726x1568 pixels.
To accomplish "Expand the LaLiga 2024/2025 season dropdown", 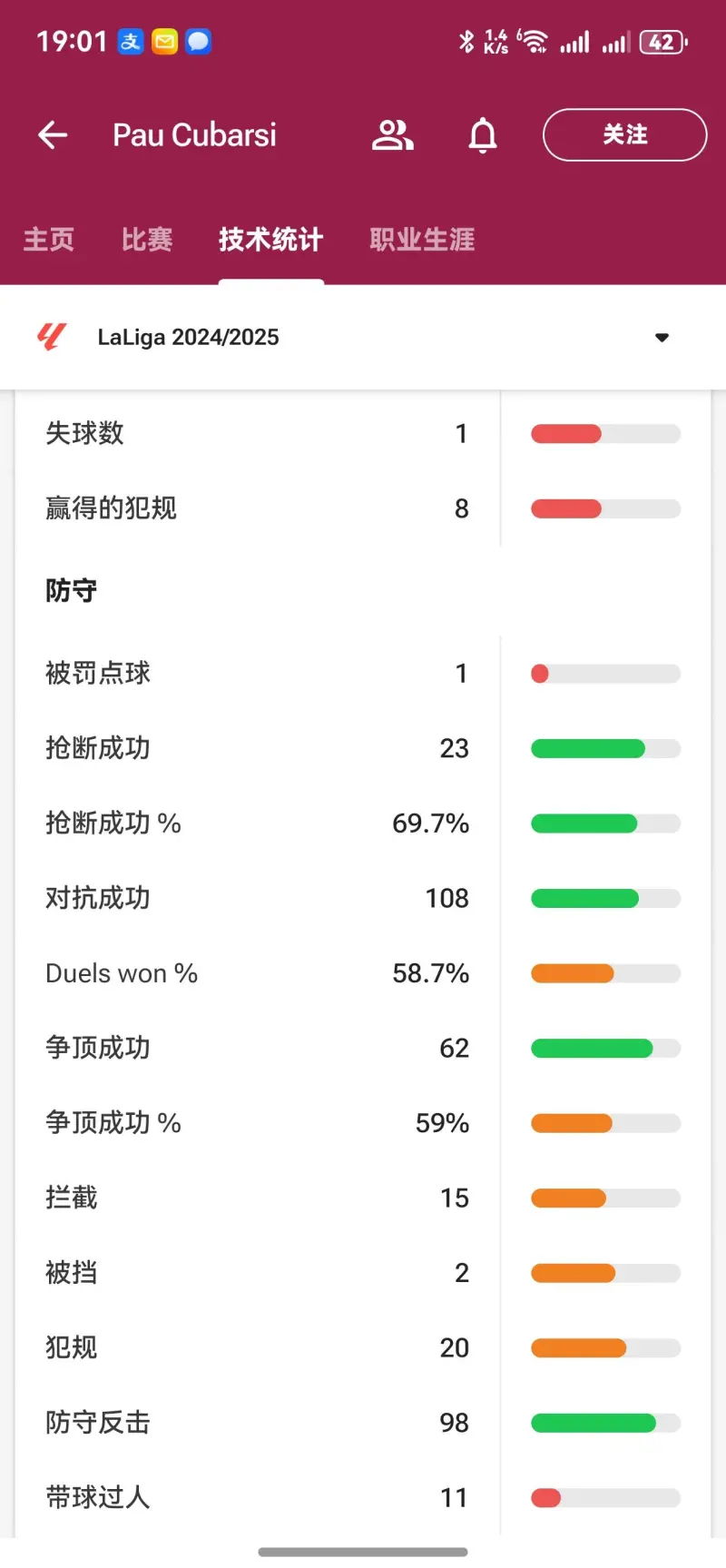I will 363,338.
